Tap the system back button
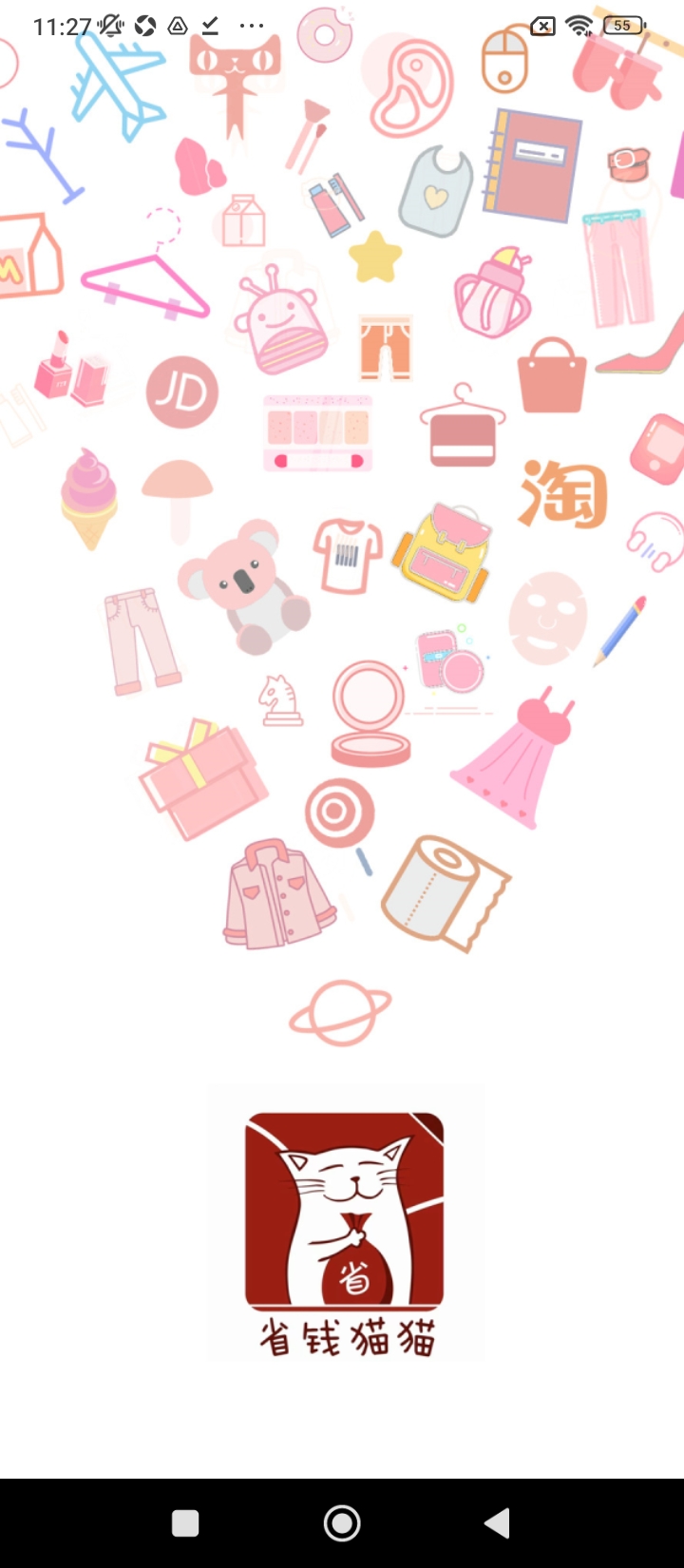Image resolution: width=684 pixels, height=1568 pixels. click(x=498, y=1523)
